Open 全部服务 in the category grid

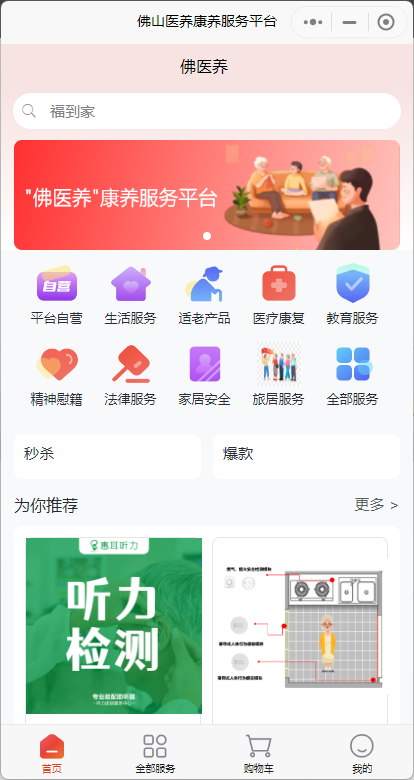click(352, 377)
